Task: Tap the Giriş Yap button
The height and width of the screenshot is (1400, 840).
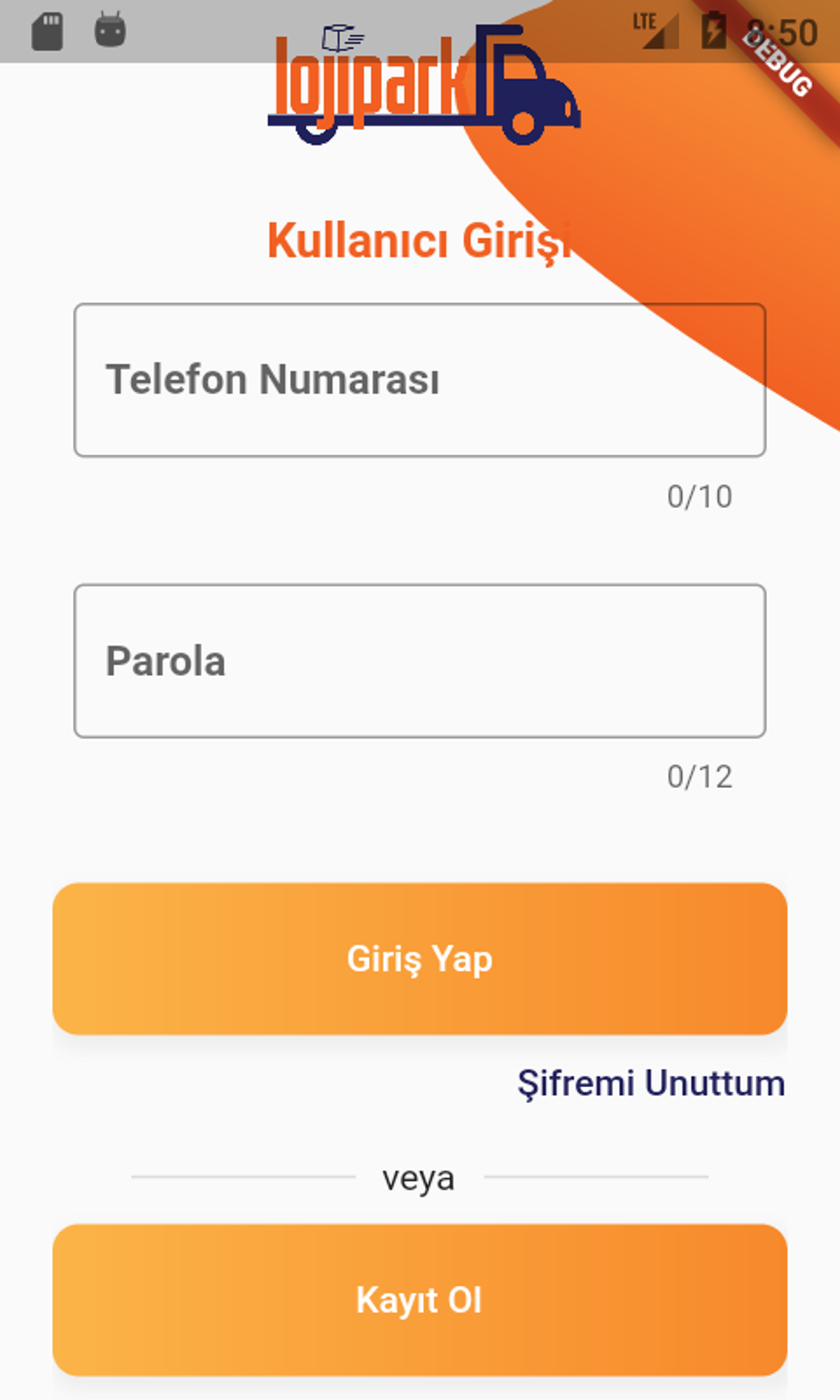Action: point(419,959)
